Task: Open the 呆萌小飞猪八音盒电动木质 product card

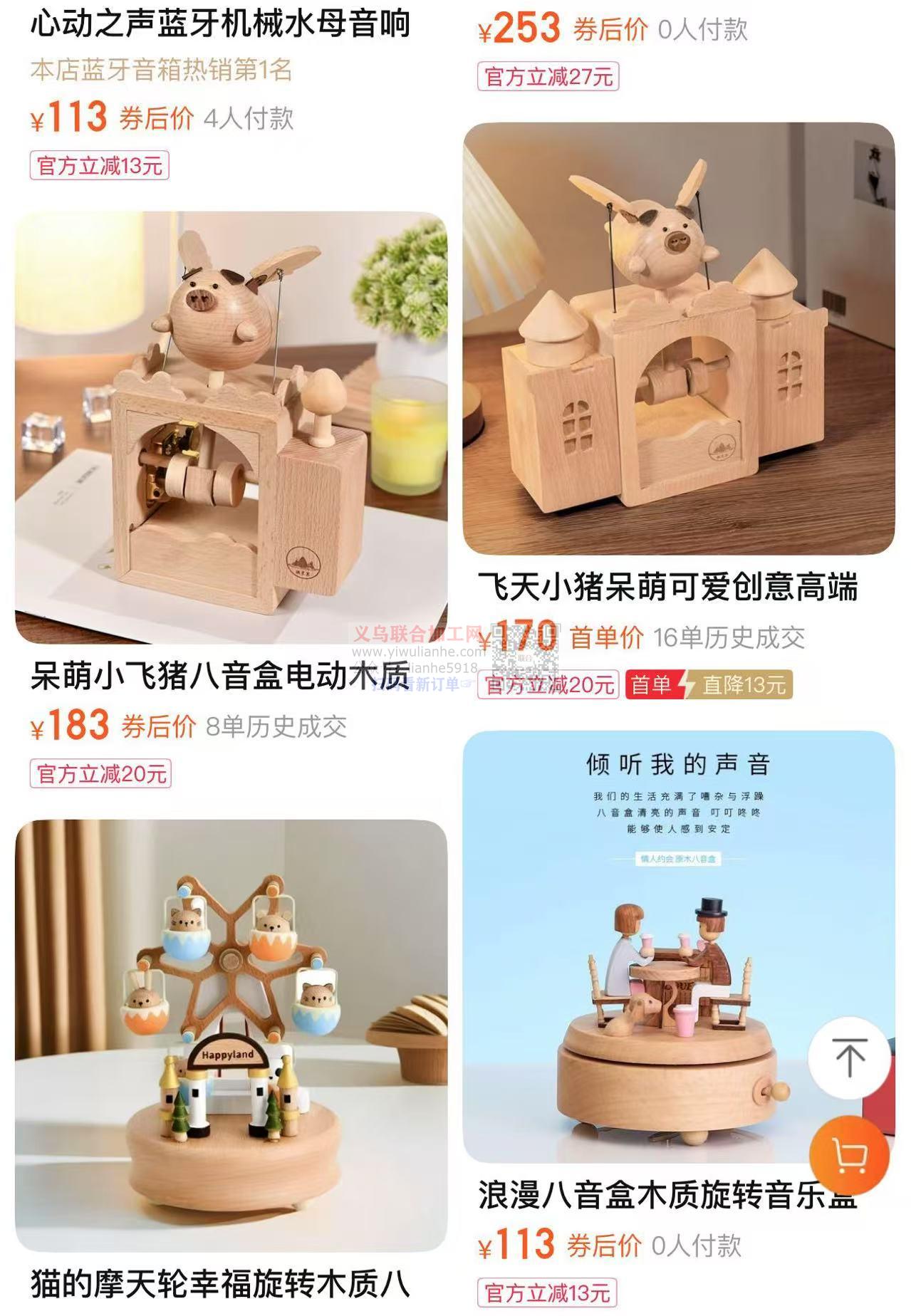Action: 231,427
